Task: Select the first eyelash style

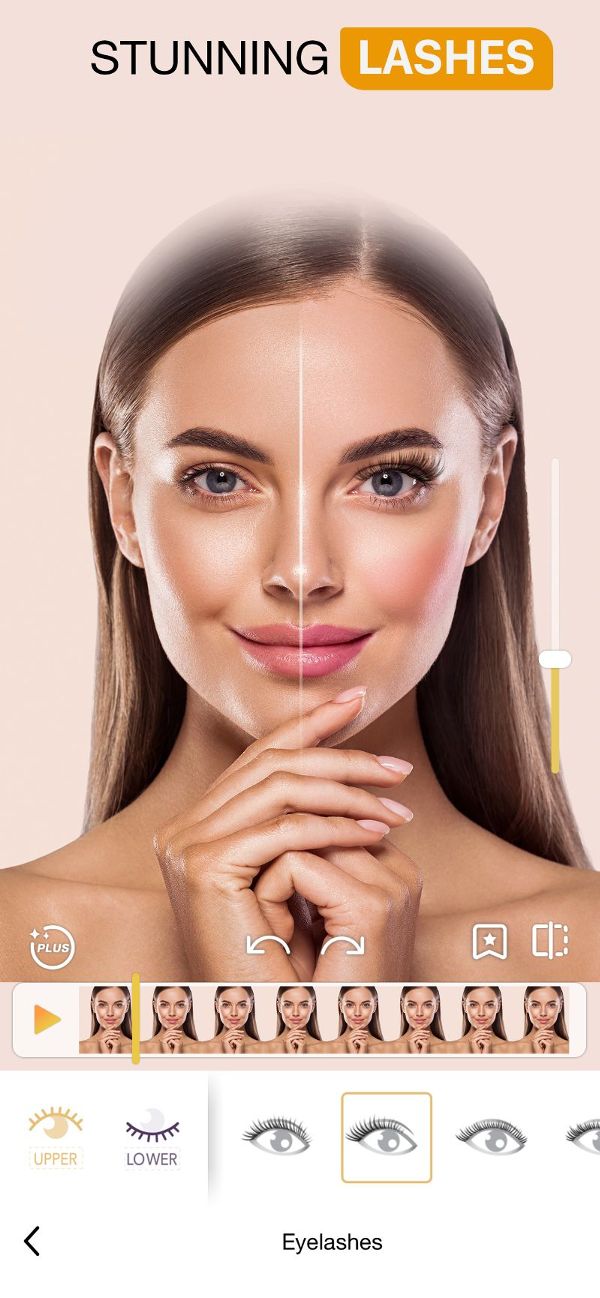Action: pos(276,1136)
